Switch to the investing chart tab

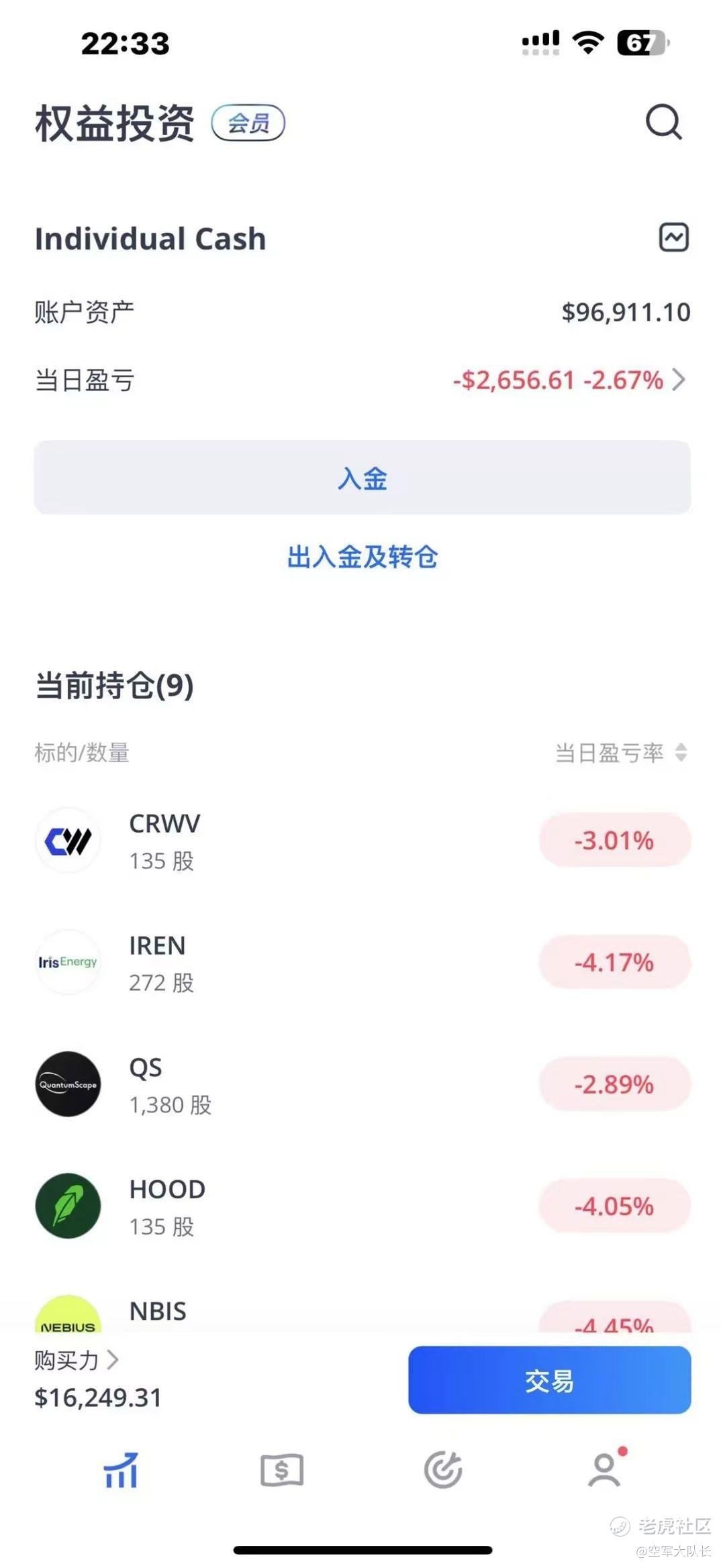click(121, 1469)
